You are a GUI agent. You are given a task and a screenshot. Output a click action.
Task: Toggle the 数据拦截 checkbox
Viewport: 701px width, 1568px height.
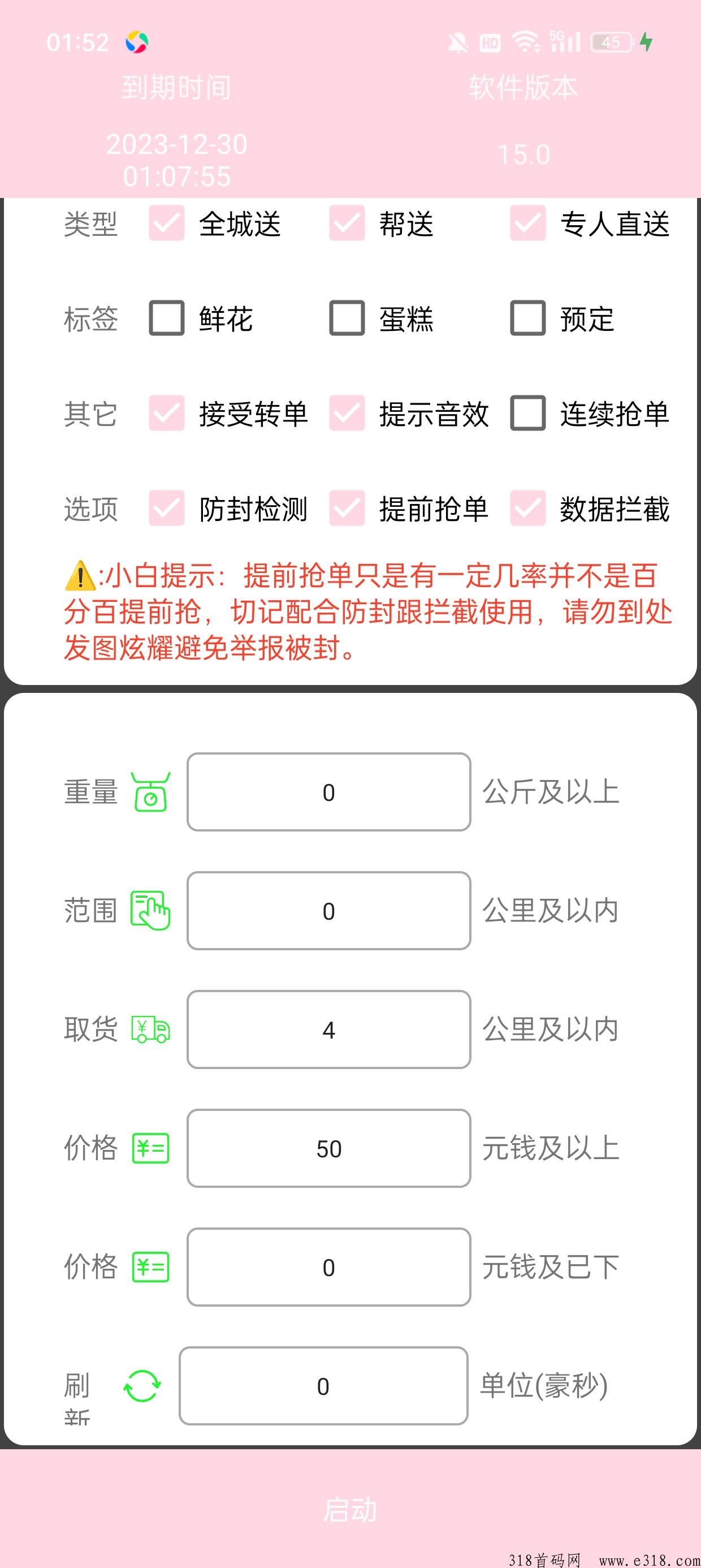pos(527,509)
